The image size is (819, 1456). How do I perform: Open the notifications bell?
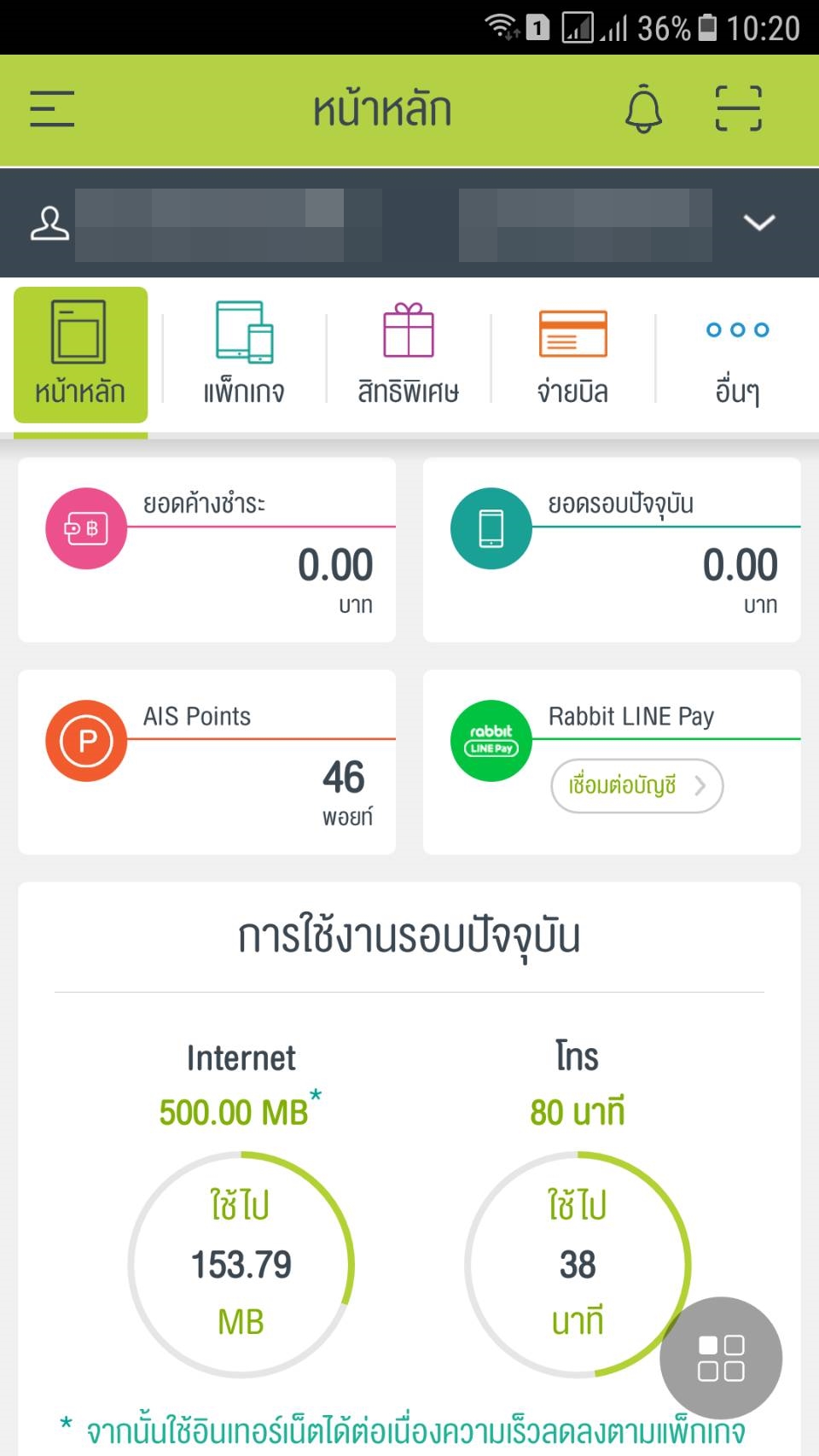click(x=643, y=109)
